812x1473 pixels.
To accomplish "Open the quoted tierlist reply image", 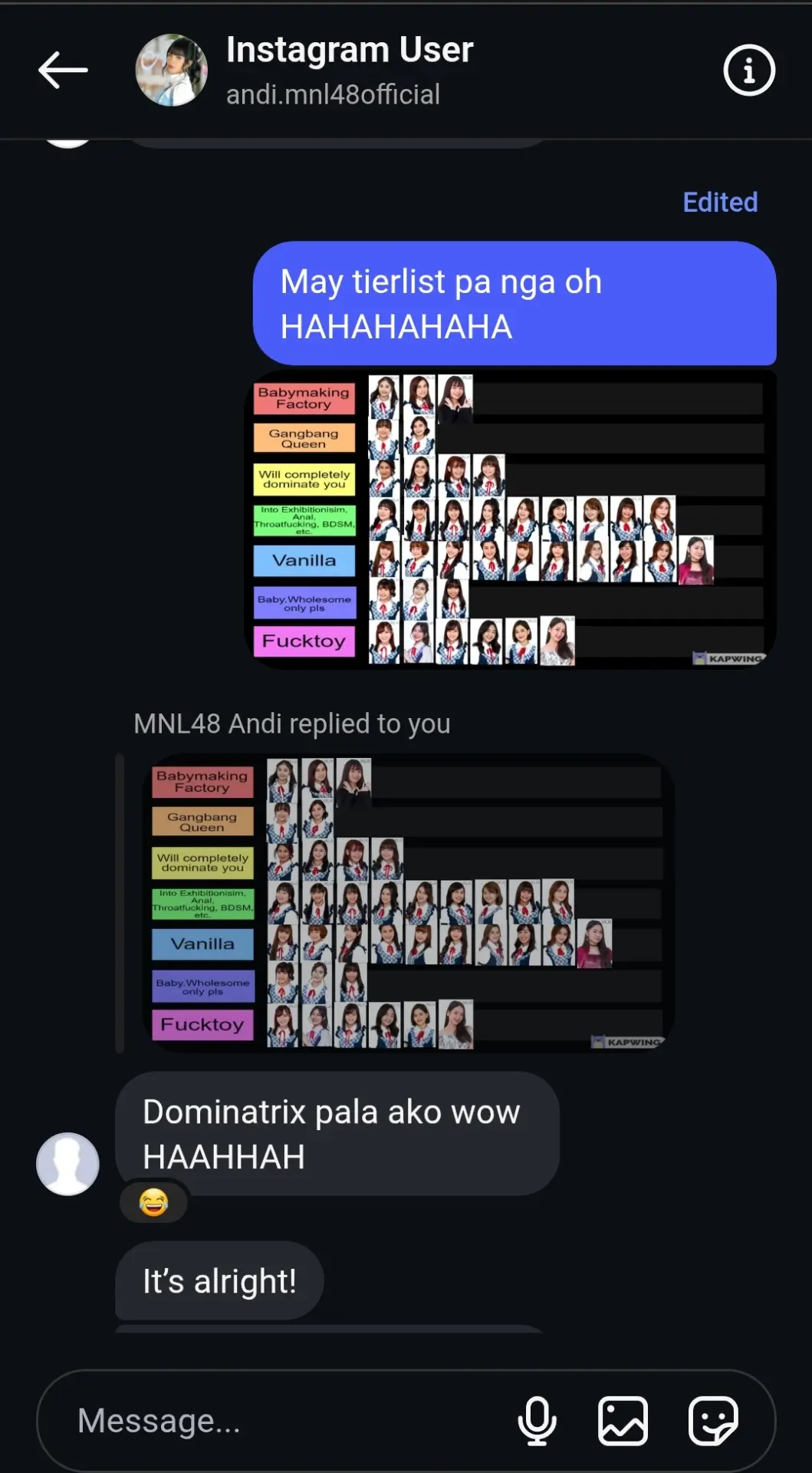I will pyautogui.click(x=409, y=903).
